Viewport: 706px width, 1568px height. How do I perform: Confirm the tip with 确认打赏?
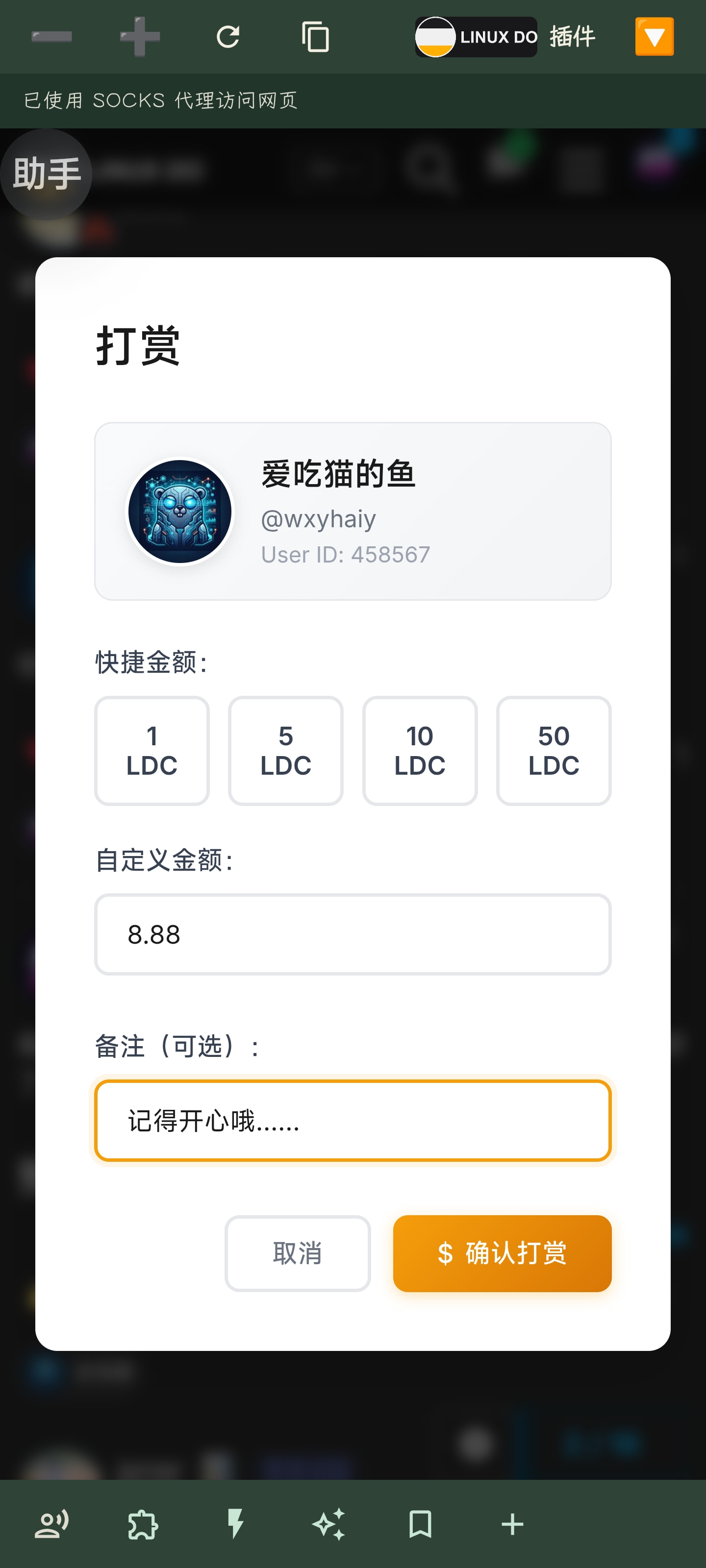[x=502, y=1253]
